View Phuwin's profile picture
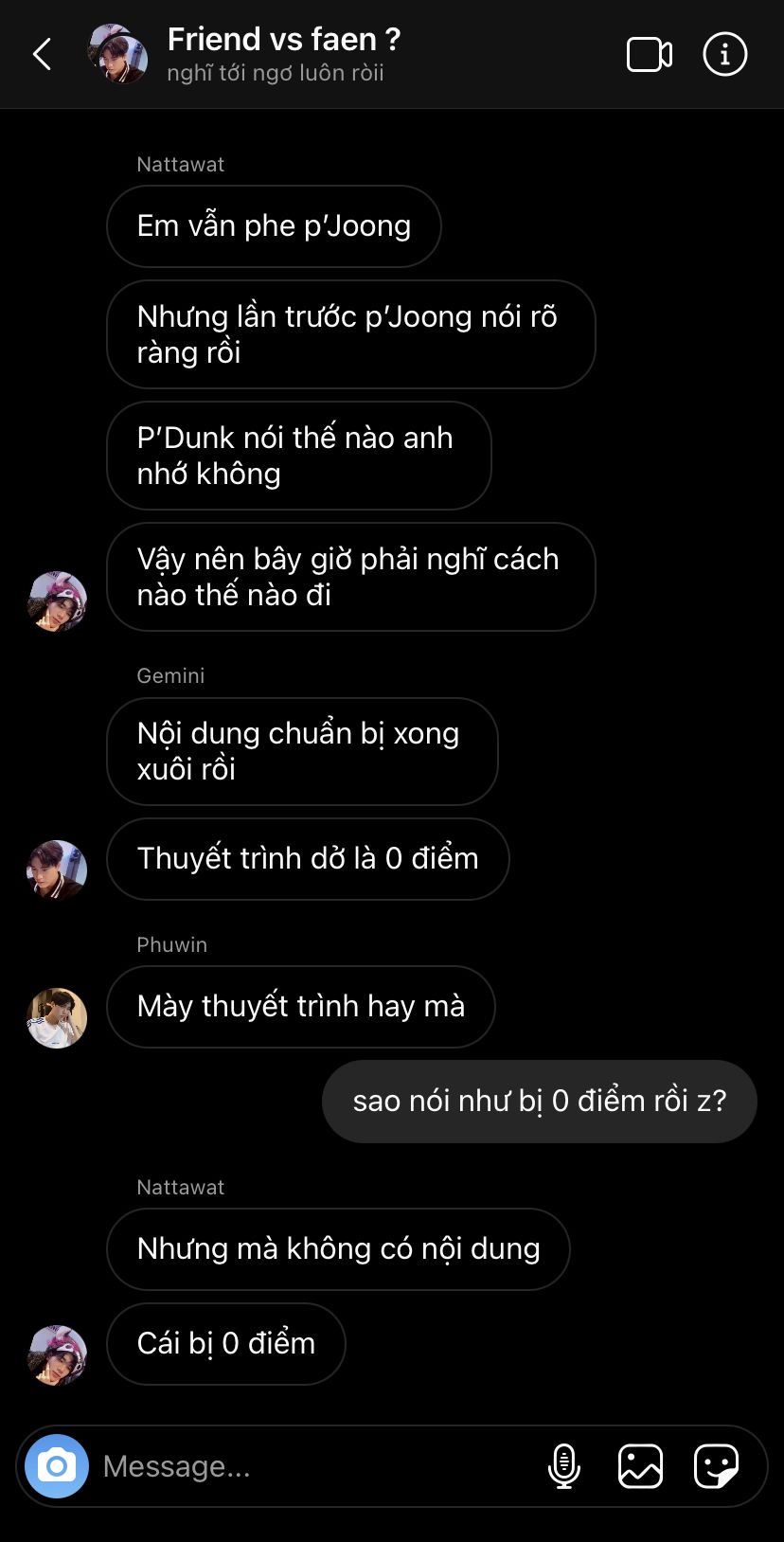The height and width of the screenshot is (1542, 784). point(57,1018)
